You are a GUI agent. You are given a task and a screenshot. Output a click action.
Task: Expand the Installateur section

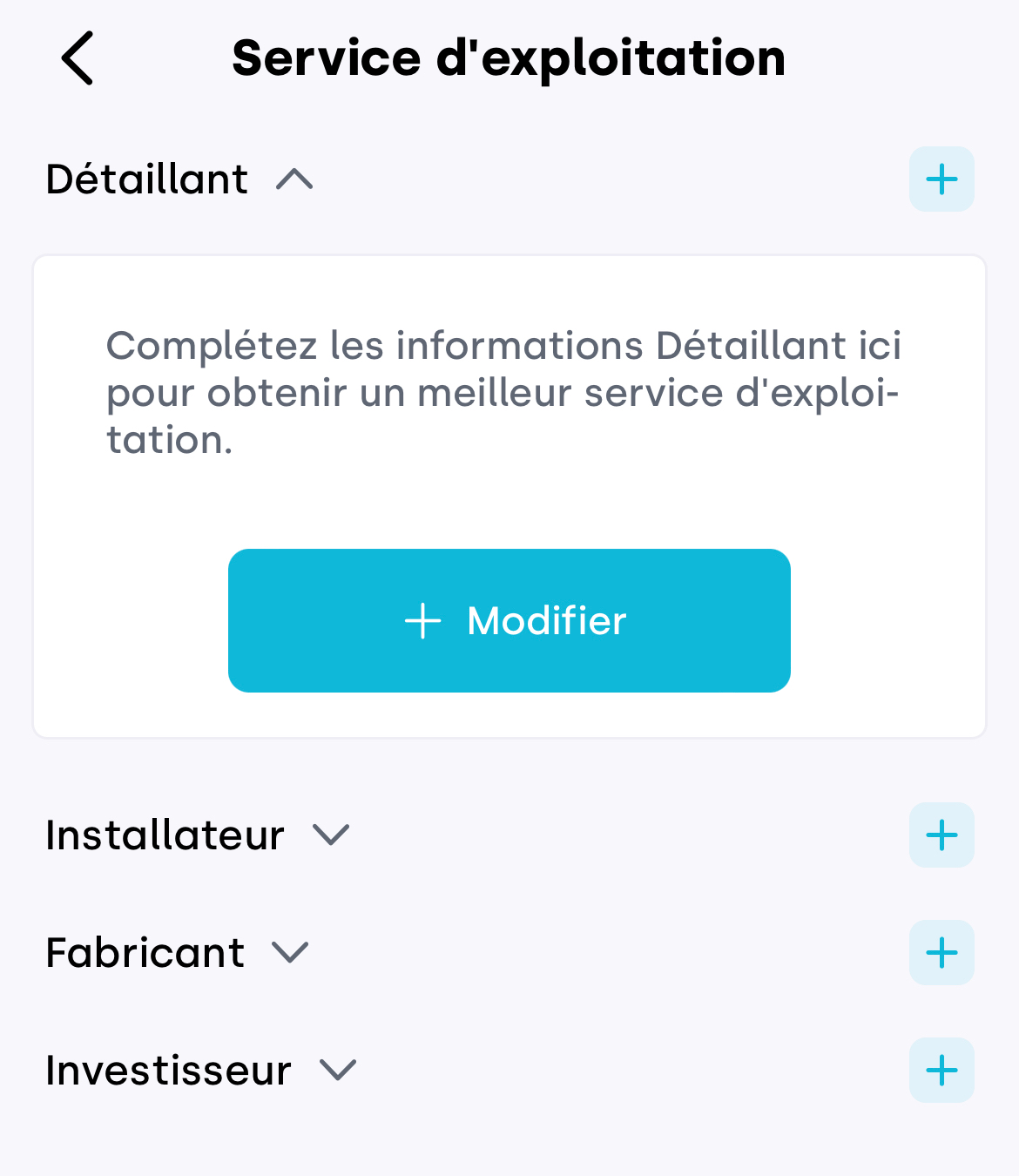331,835
